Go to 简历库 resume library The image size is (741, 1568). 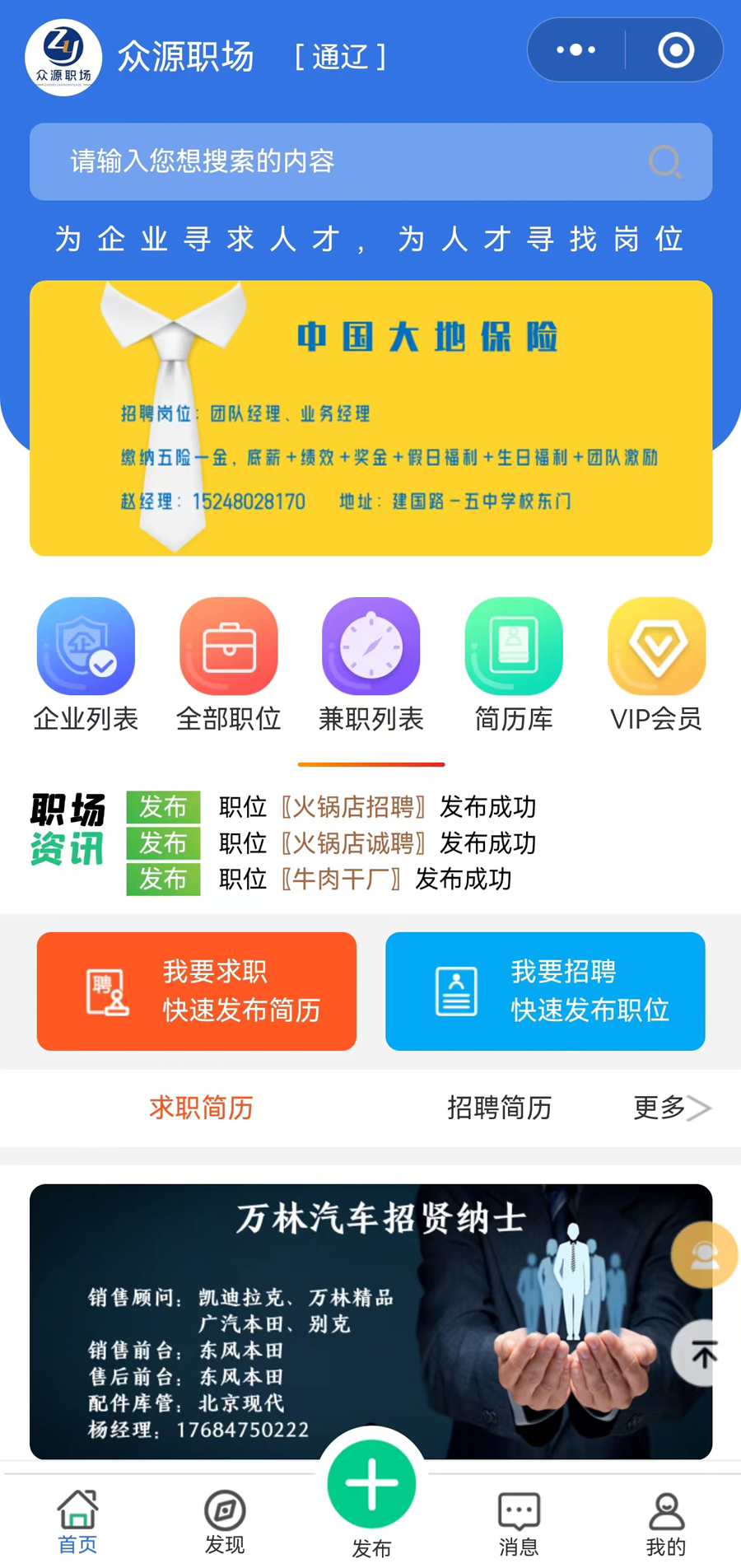click(x=514, y=664)
